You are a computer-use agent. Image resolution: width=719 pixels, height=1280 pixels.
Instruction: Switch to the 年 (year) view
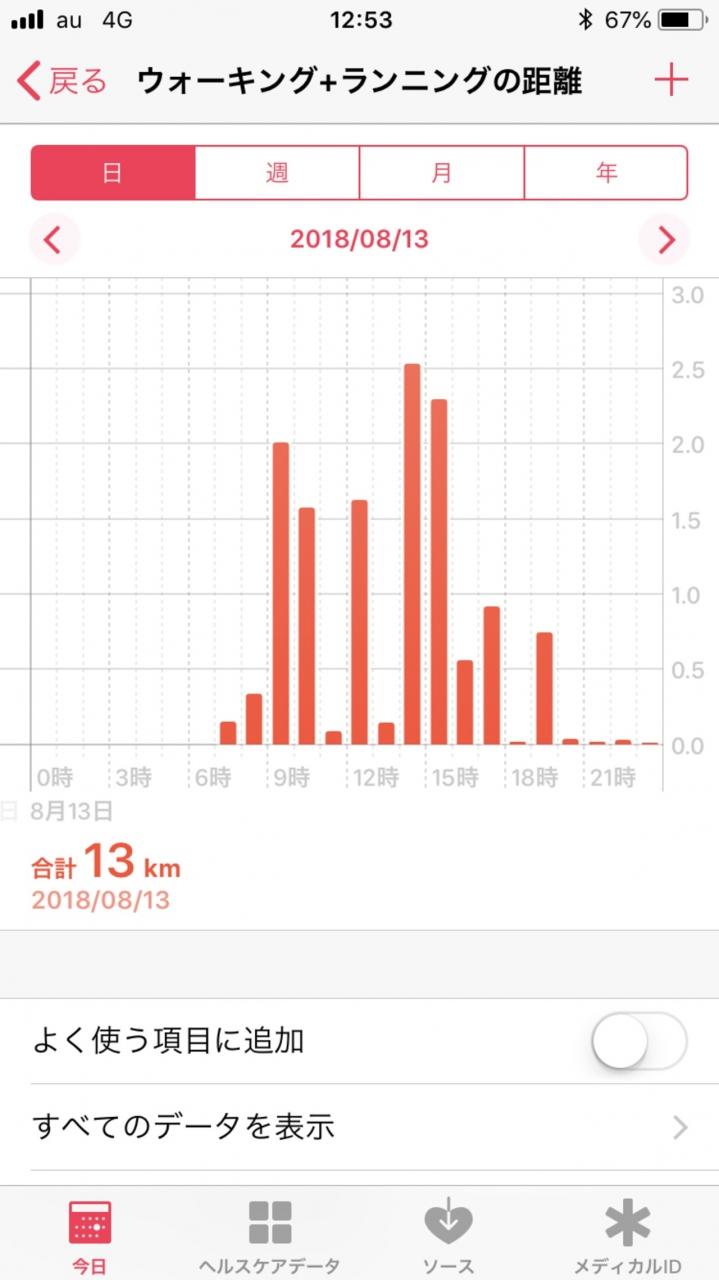(x=606, y=173)
